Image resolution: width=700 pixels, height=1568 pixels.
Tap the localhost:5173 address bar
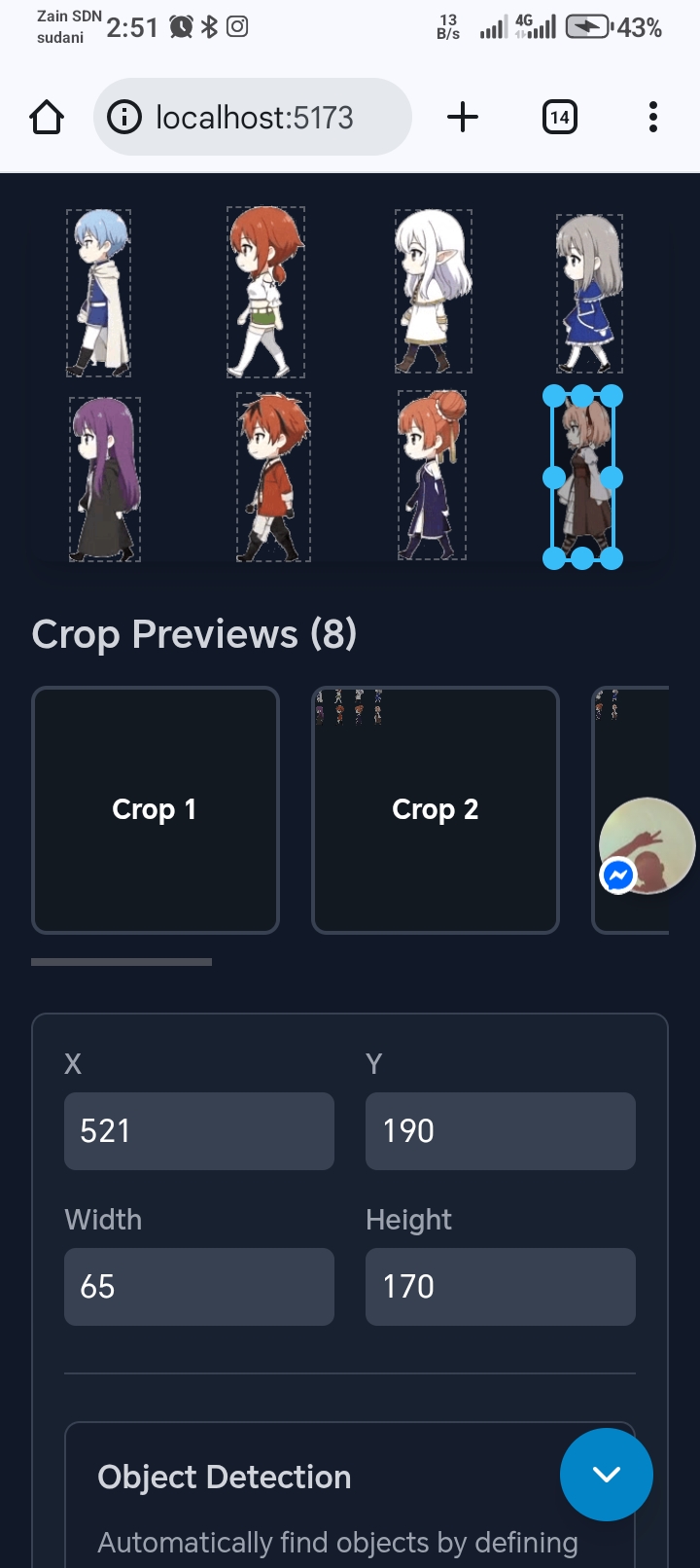click(253, 118)
